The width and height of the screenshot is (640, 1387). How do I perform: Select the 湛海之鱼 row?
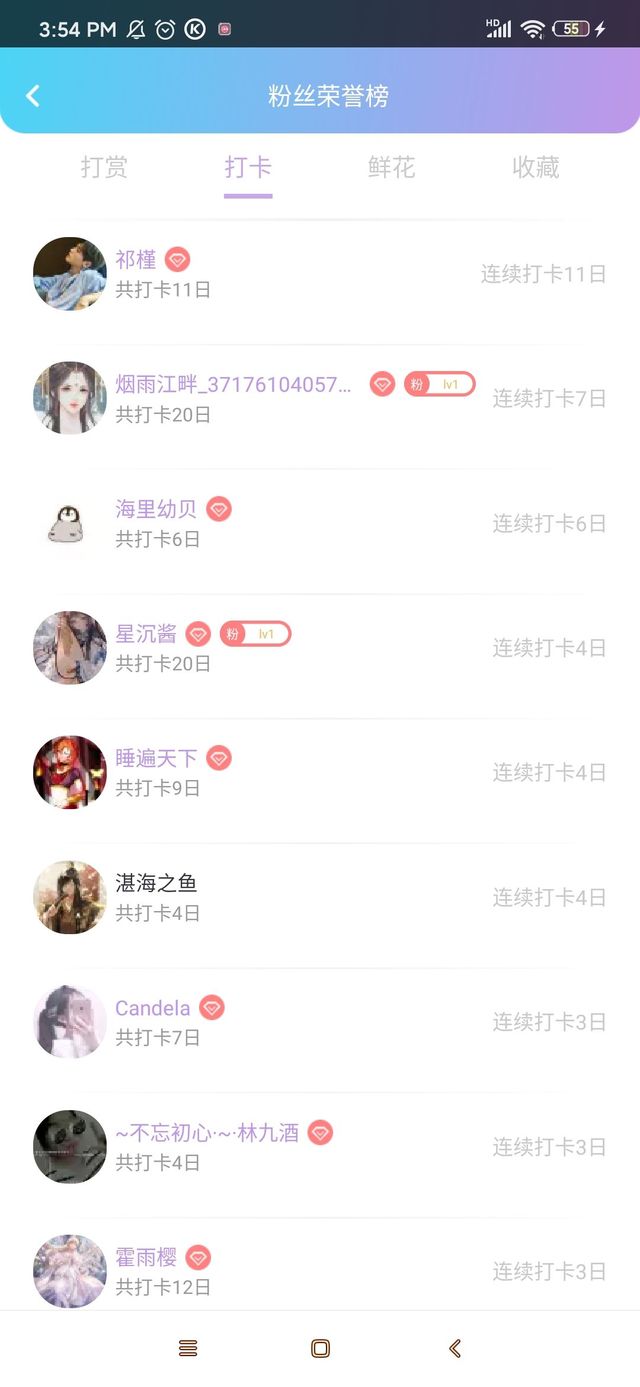click(x=320, y=897)
